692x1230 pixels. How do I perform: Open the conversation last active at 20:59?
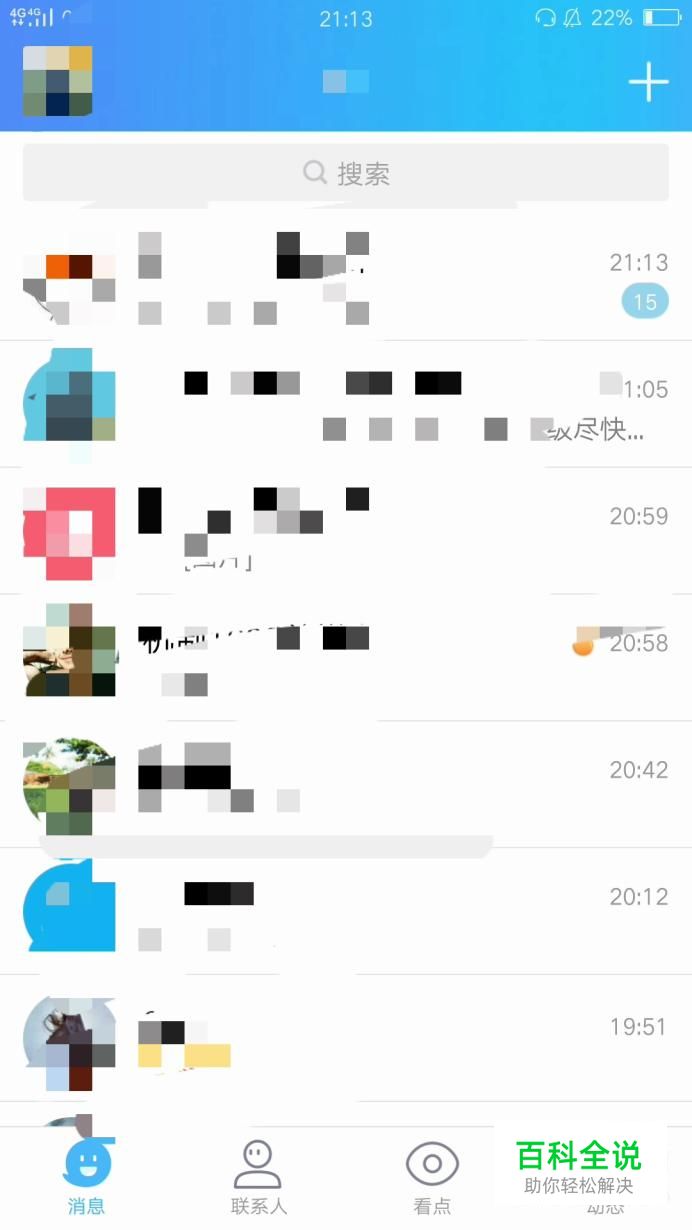(346, 530)
